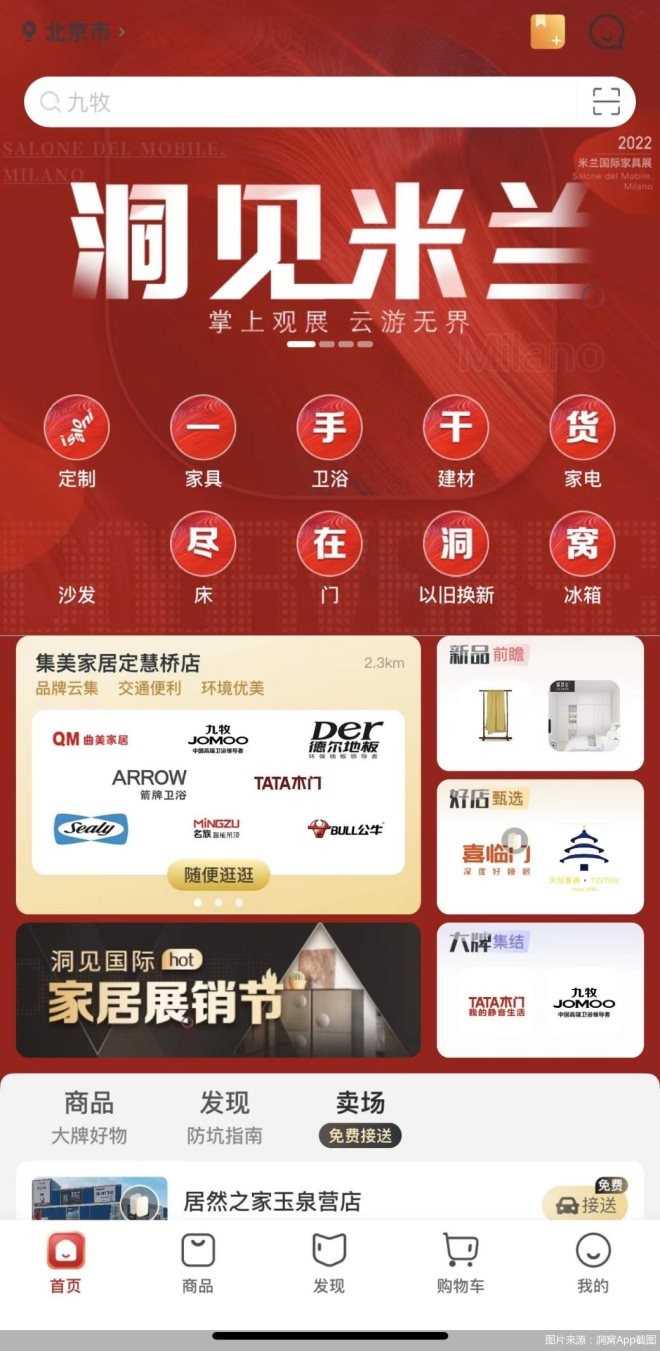This screenshot has height=1351, width=660.
Task: Tap the search box with 九牧
Action: click(300, 102)
